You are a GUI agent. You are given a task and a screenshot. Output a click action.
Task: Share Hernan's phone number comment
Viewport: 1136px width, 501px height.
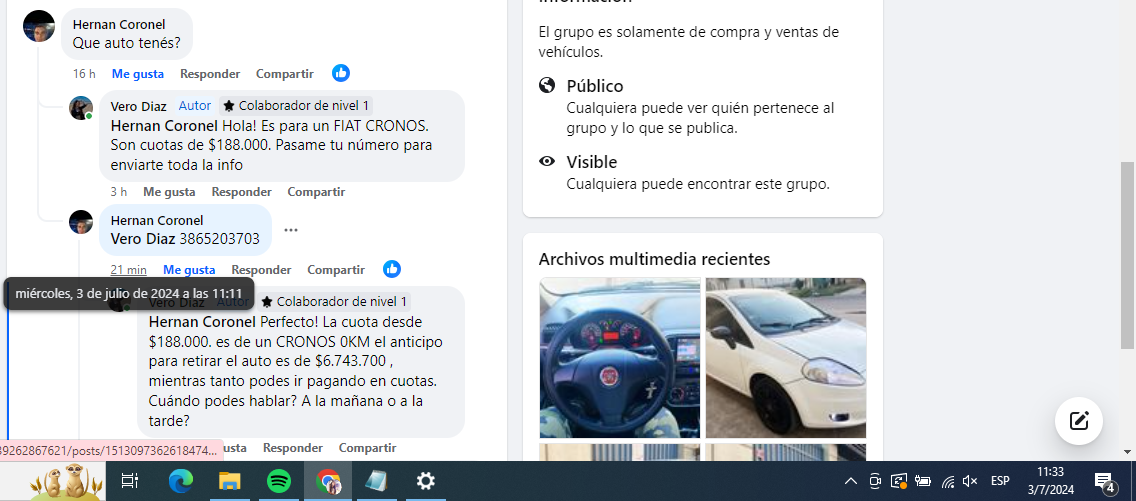pos(335,270)
